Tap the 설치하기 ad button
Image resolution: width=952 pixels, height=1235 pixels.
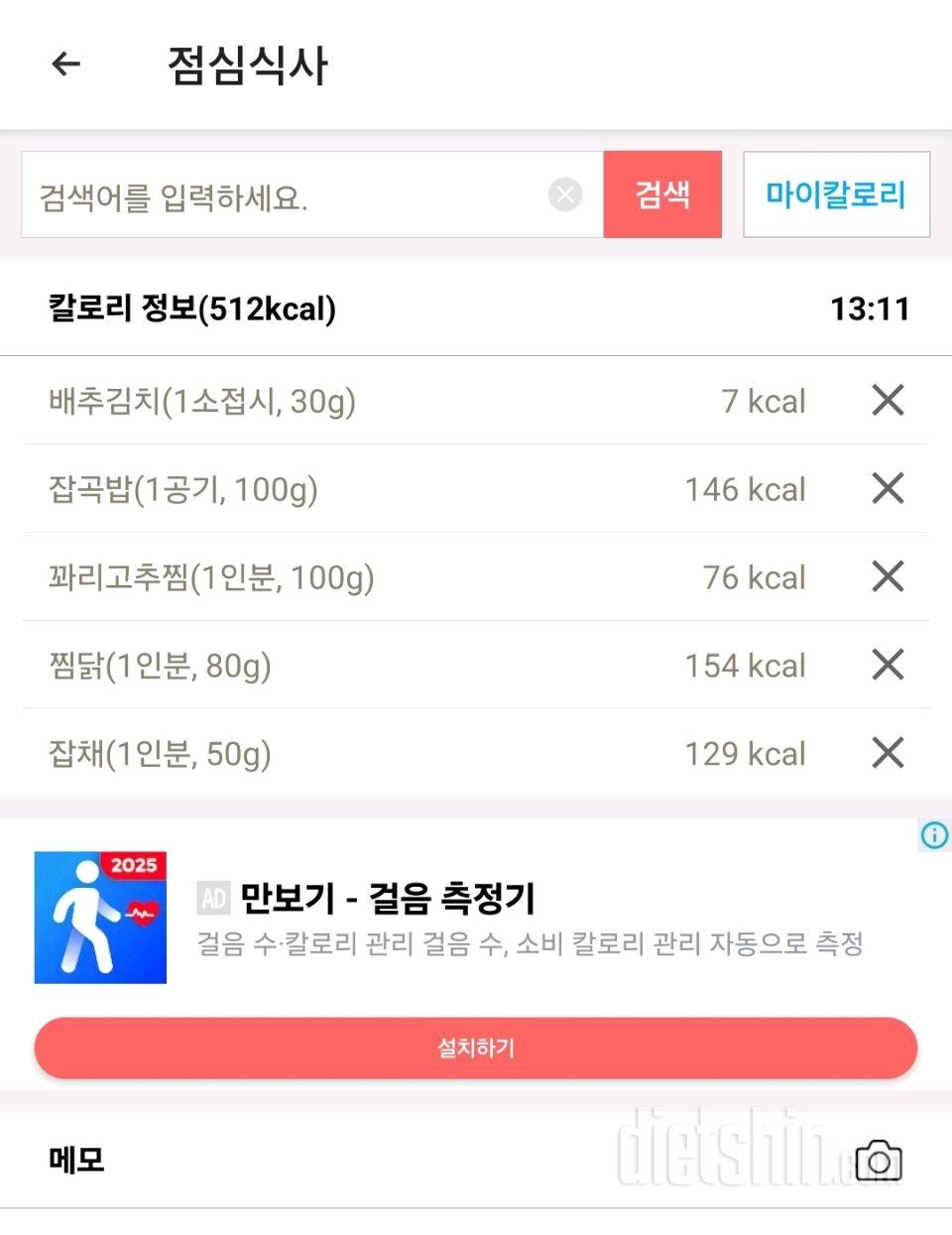pyautogui.click(x=475, y=1048)
